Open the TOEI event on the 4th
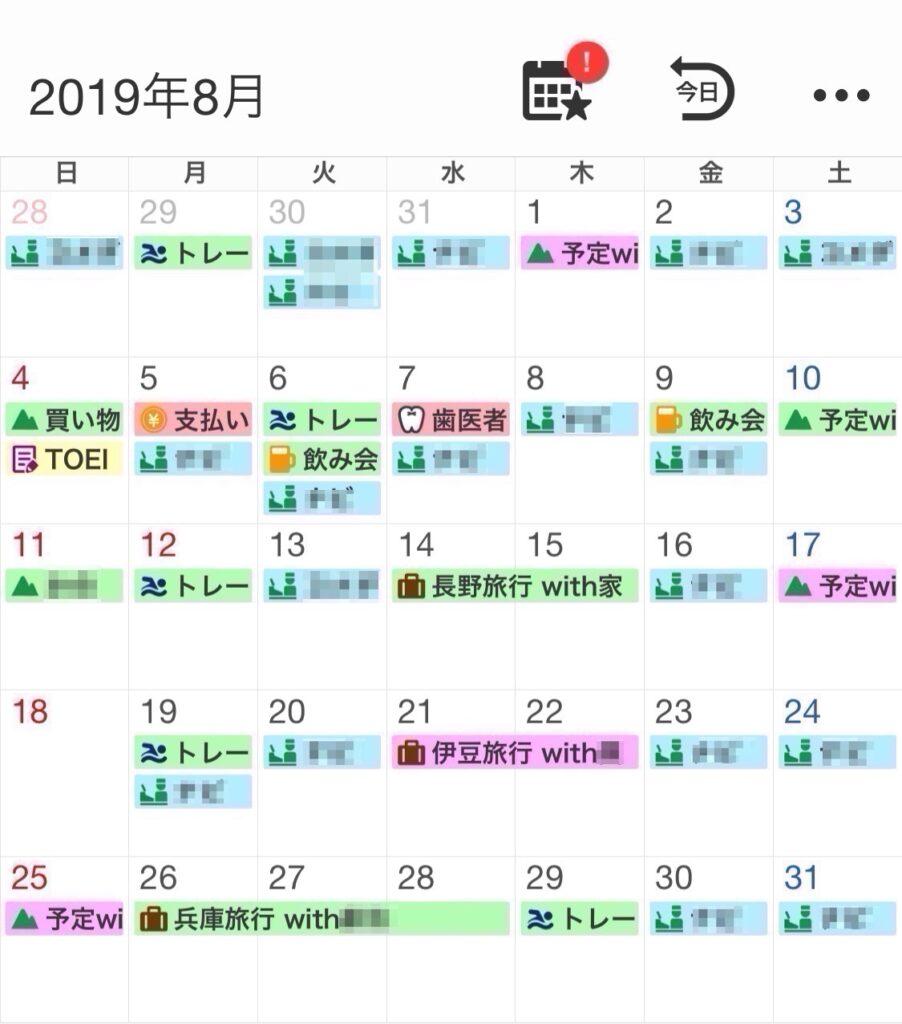The width and height of the screenshot is (902, 1024). pos(64,459)
